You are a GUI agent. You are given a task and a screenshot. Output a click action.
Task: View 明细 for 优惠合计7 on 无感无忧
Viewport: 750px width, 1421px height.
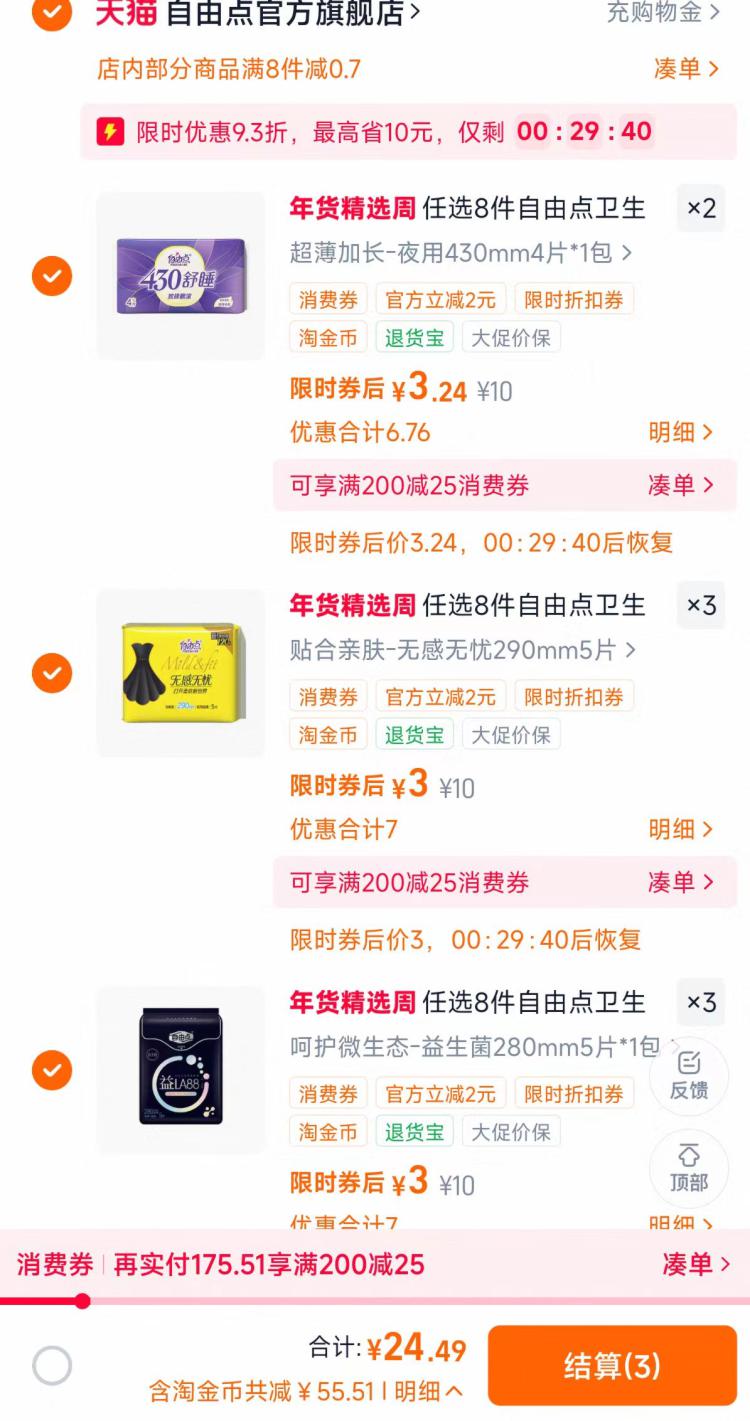point(680,829)
